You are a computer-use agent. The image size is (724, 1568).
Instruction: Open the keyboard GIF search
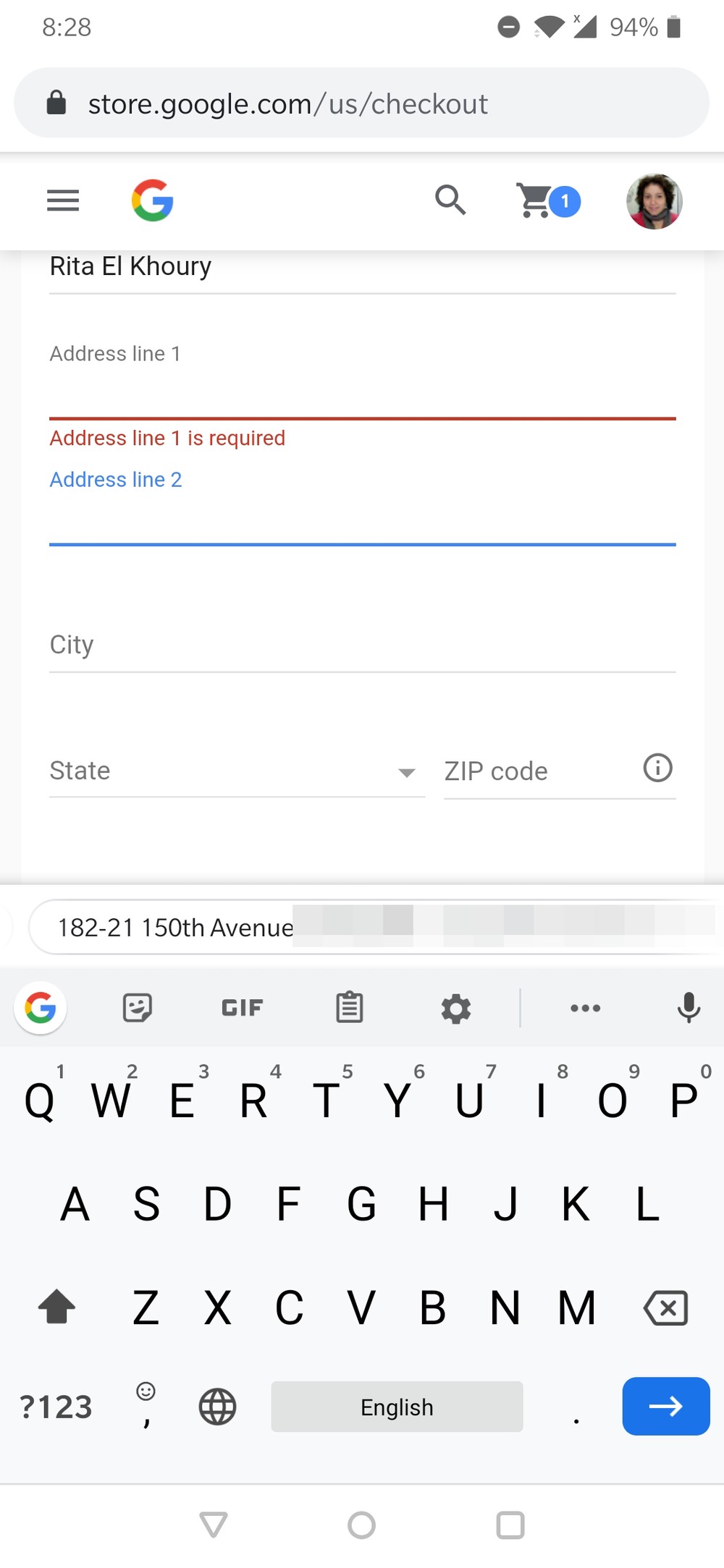(x=242, y=1007)
